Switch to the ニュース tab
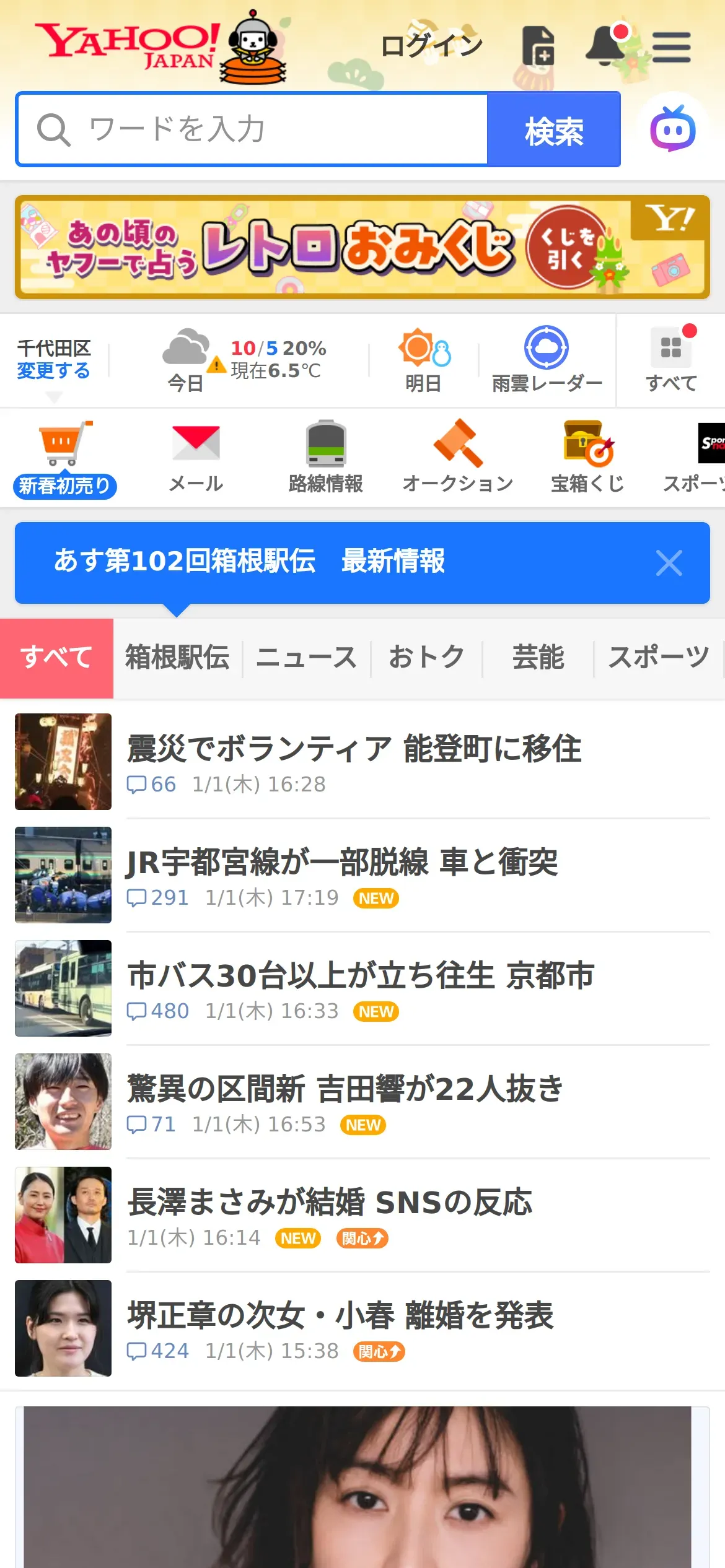 pyautogui.click(x=306, y=658)
